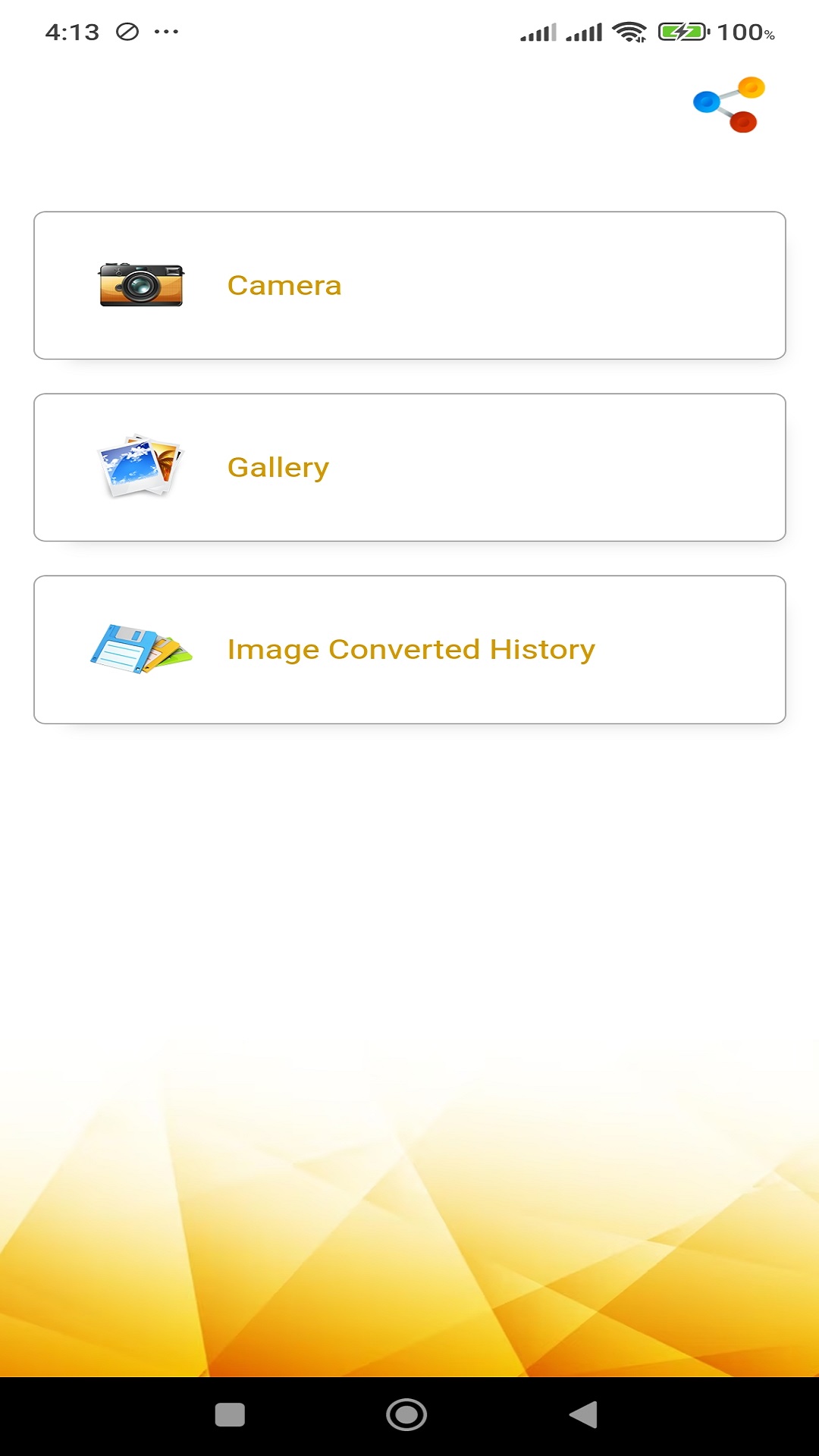Click the three-dots indicator in the status bar
This screenshot has width=819, height=1456.
[165, 31]
